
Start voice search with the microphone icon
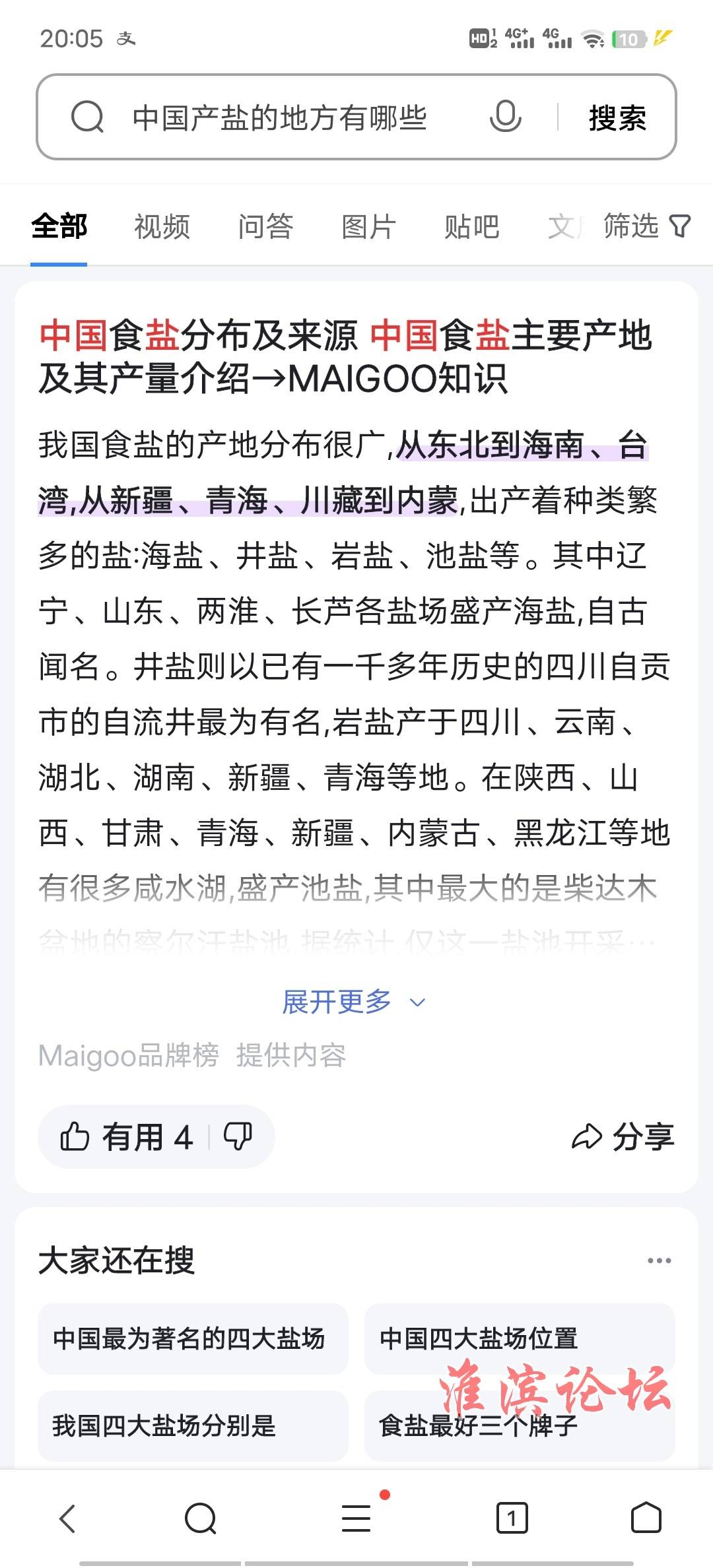(x=505, y=117)
